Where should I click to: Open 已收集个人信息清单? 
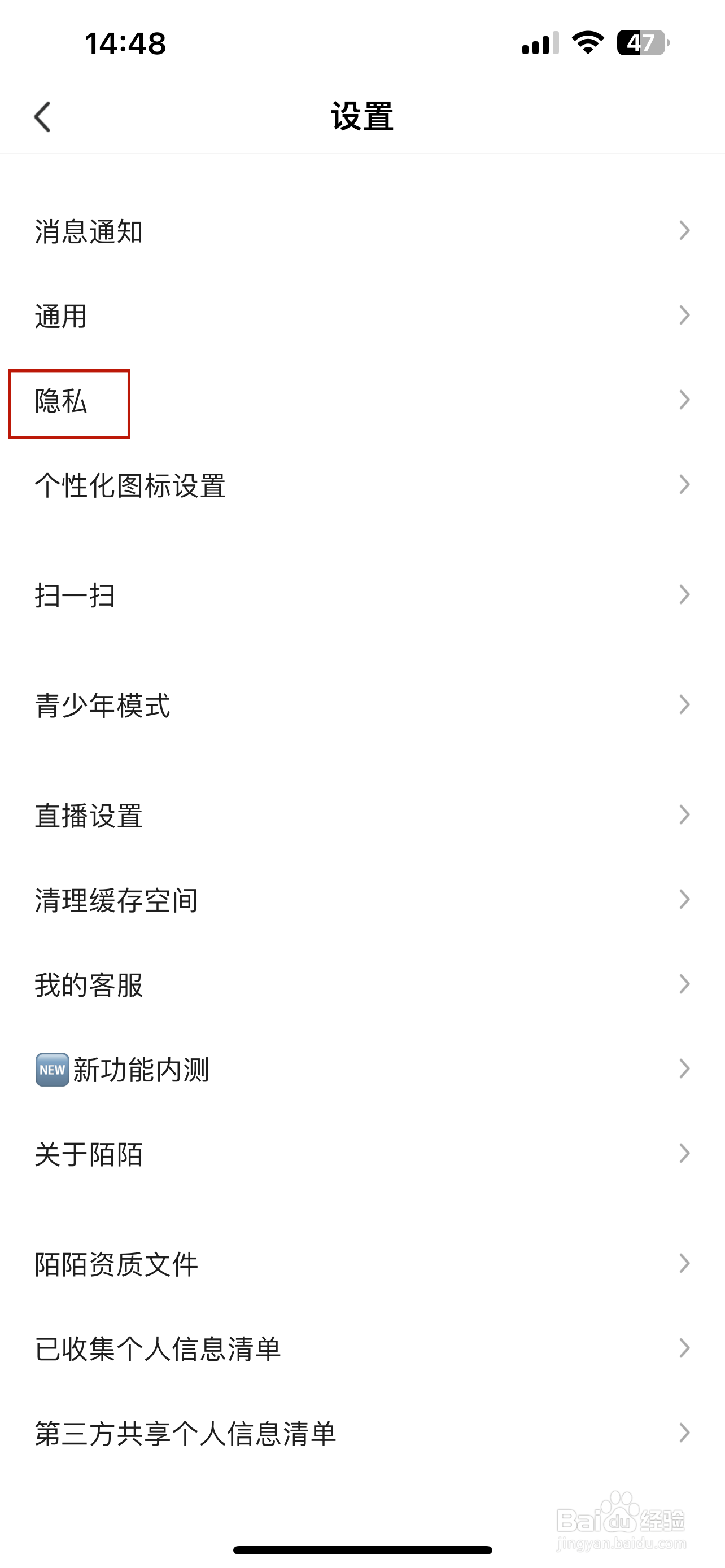pyautogui.click(x=362, y=1348)
